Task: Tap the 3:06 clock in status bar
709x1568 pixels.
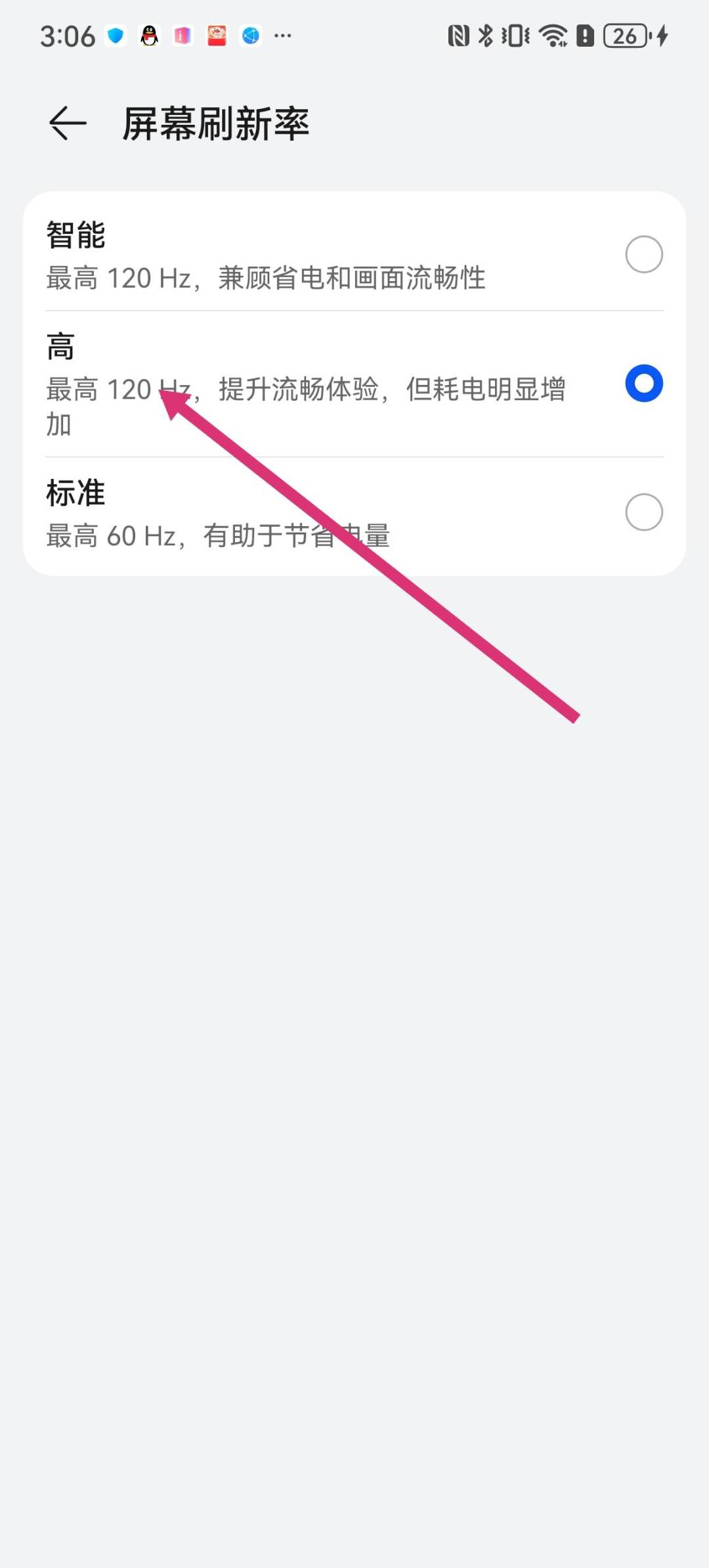Action: [x=68, y=35]
